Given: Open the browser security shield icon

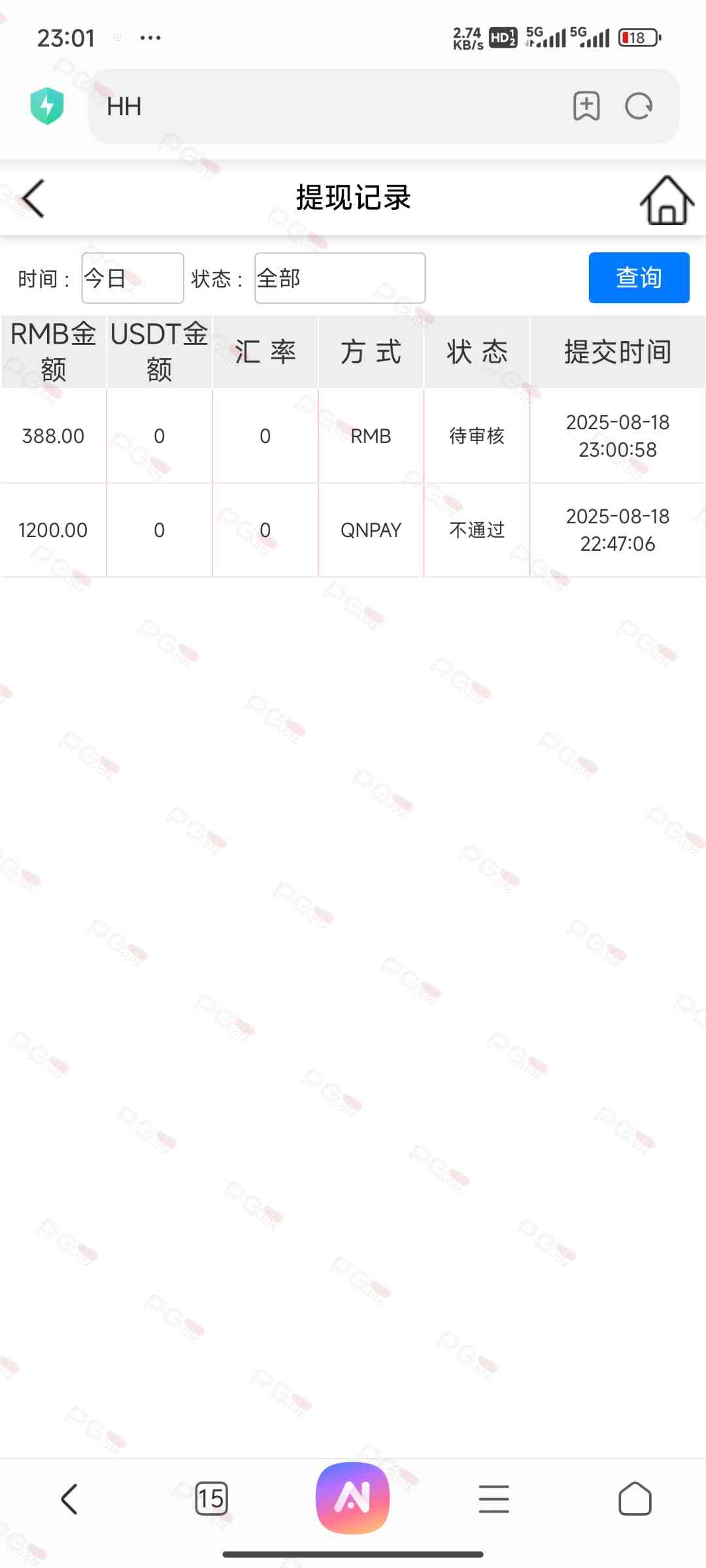Looking at the screenshot, I should pyautogui.click(x=47, y=106).
